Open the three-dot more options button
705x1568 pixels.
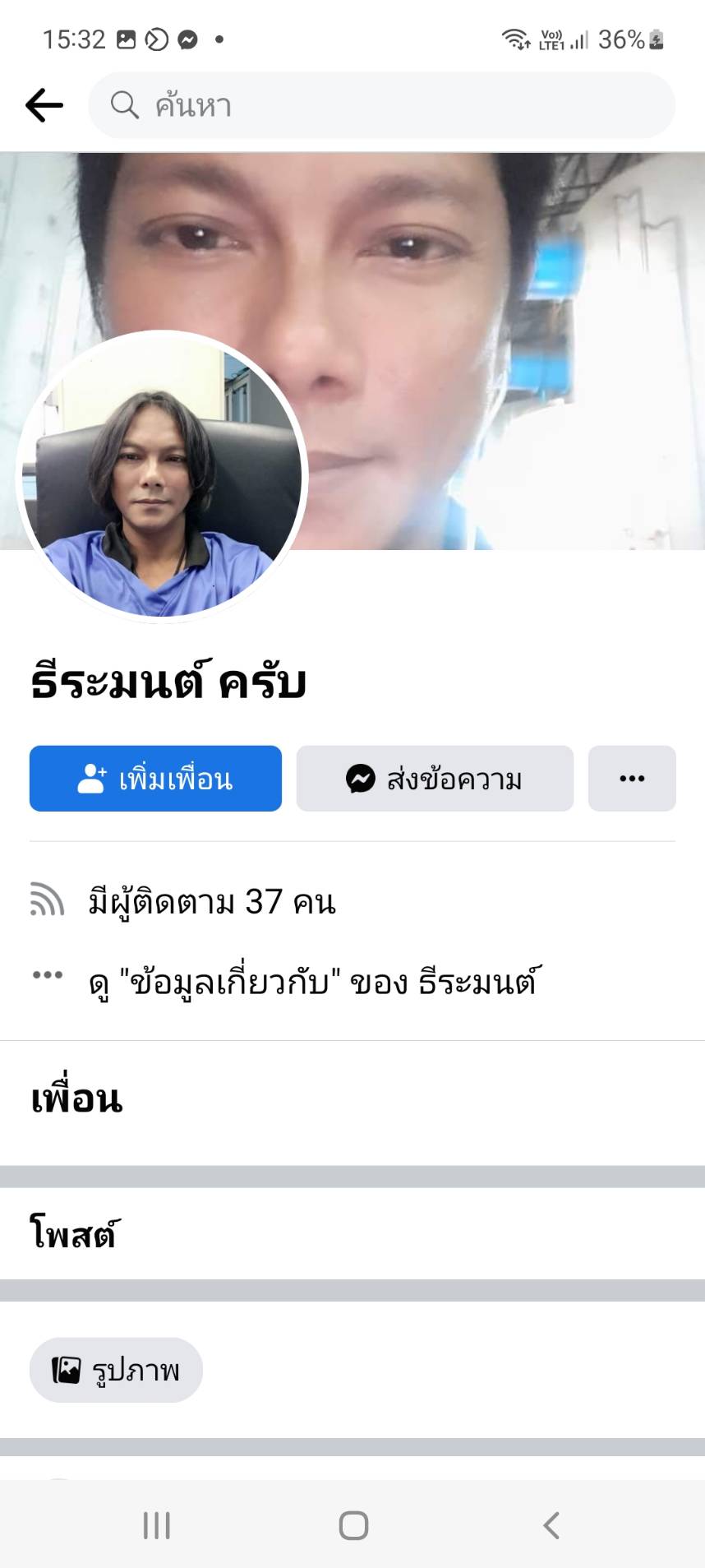(631, 778)
